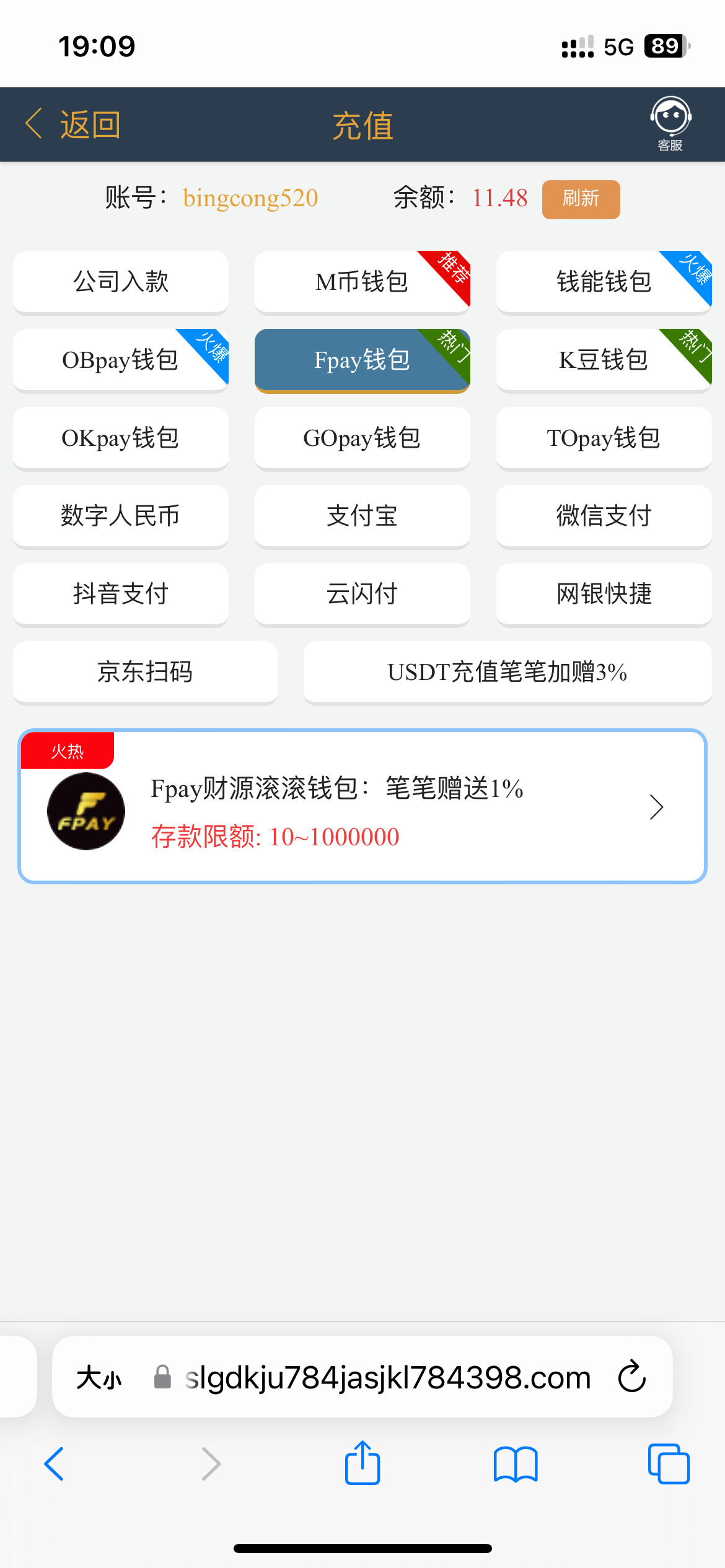Viewport: 725px width, 1568px height.
Task: Select the 公司入款 payment method
Action: click(x=121, y=282)
